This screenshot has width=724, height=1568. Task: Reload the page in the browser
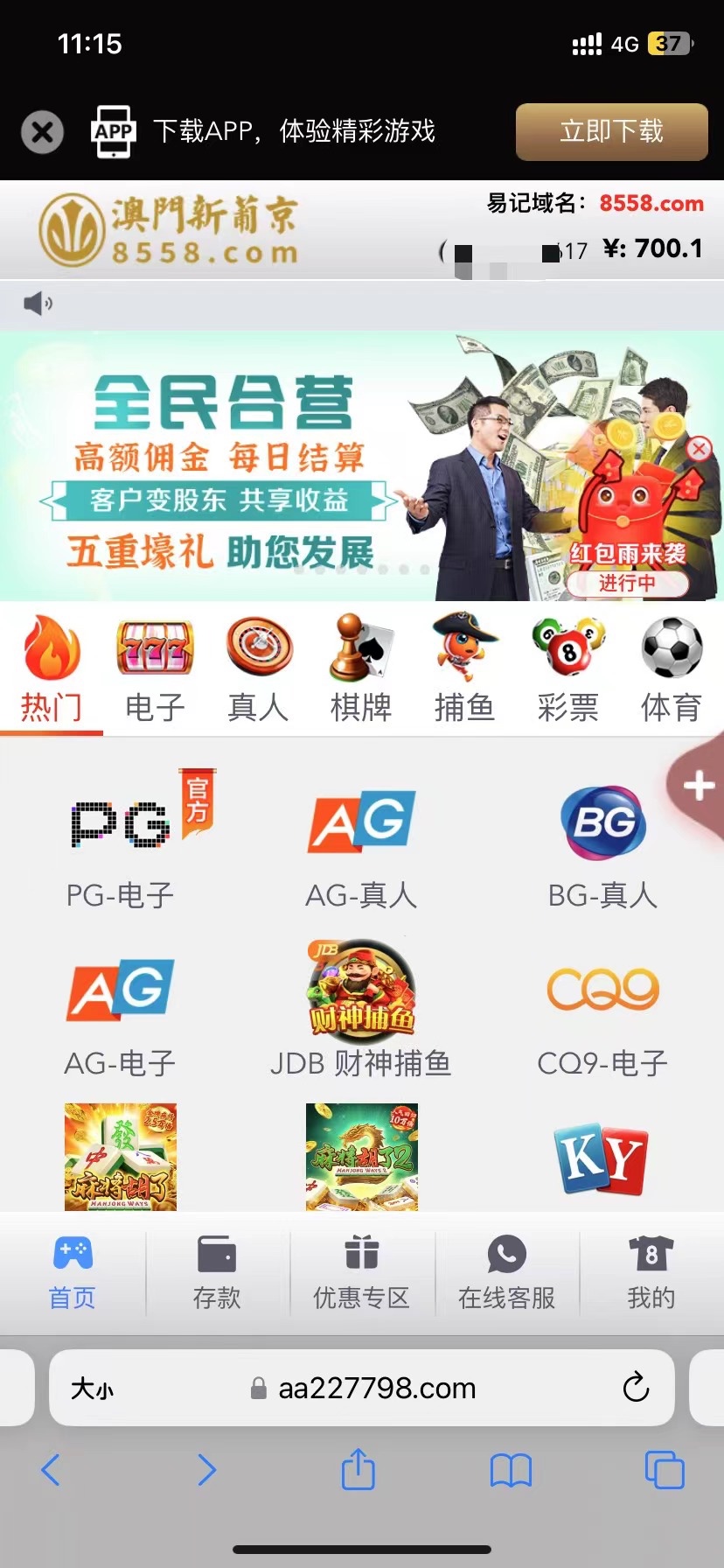click(x=636, y=1387)
